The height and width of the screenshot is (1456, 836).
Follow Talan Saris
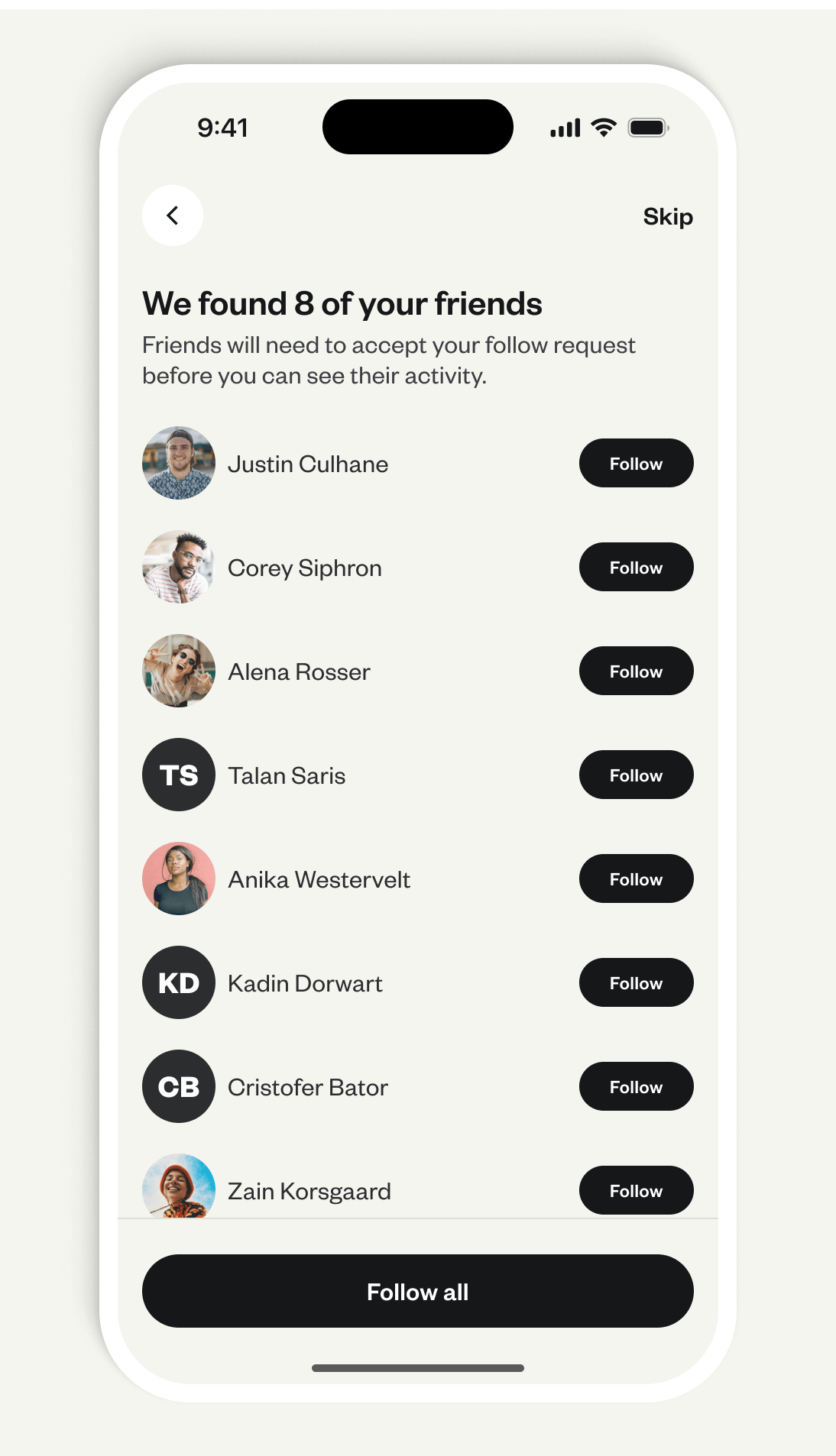[636, 775]
